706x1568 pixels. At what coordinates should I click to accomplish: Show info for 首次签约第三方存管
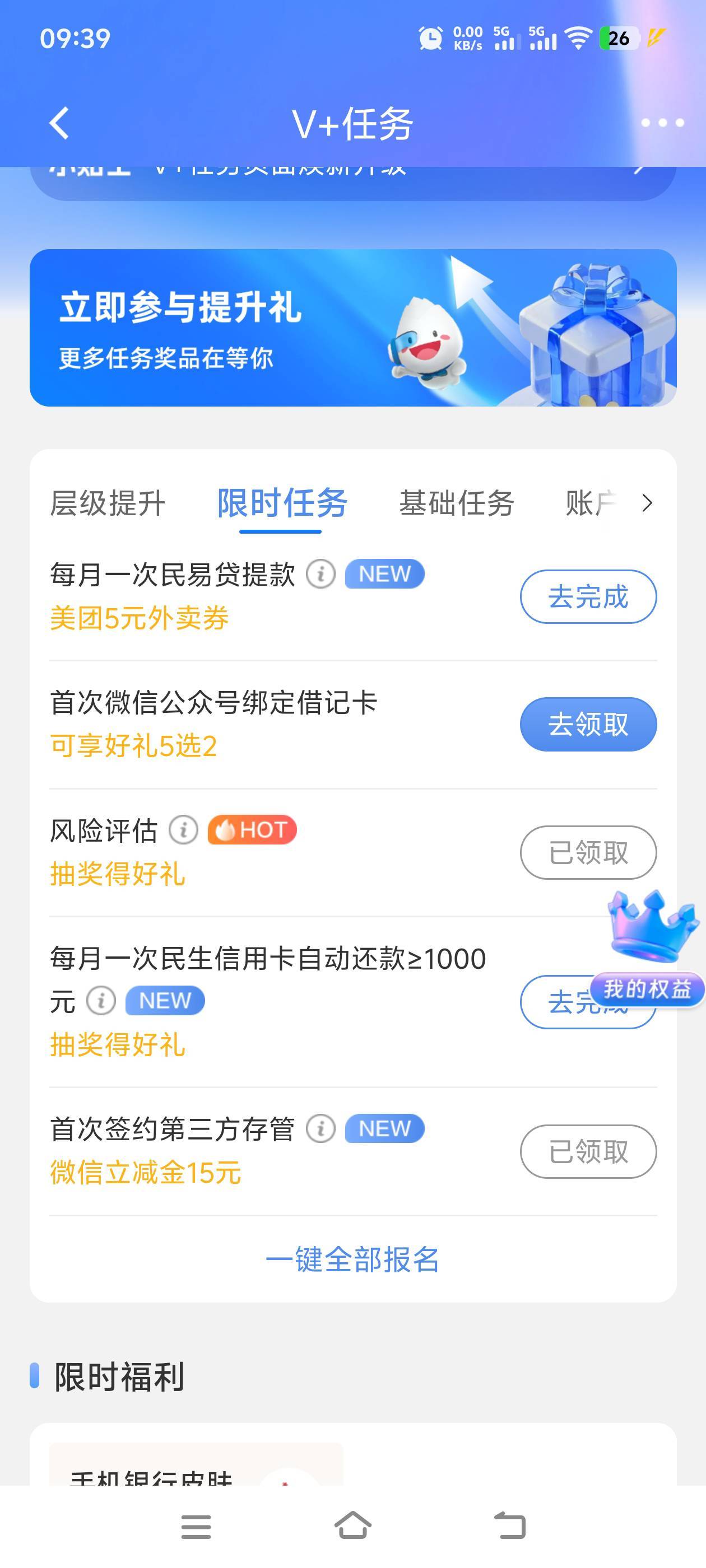pyautogui.click(x=321, y=1128)
